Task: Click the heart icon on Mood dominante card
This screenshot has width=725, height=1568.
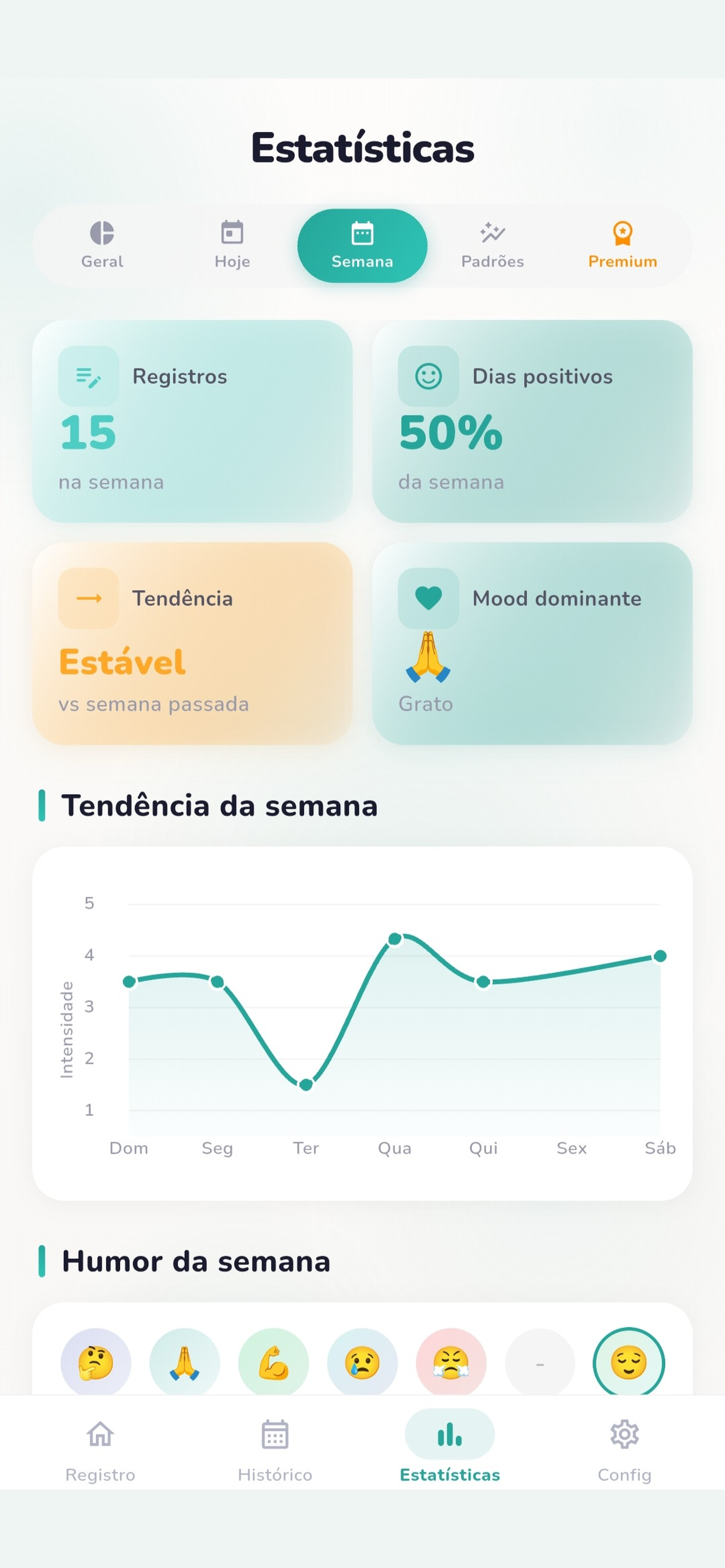Action: 429,599
